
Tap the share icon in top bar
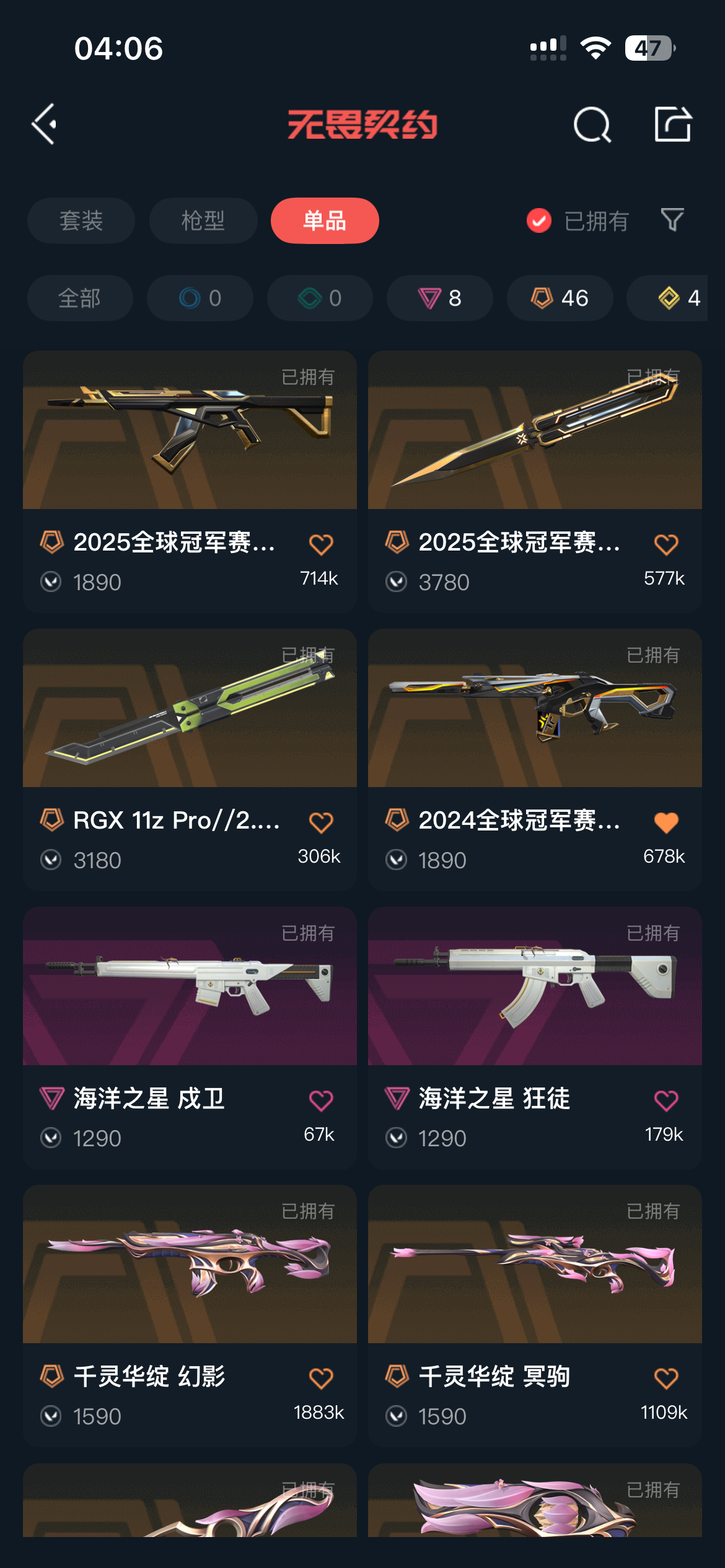coord(673,124)
